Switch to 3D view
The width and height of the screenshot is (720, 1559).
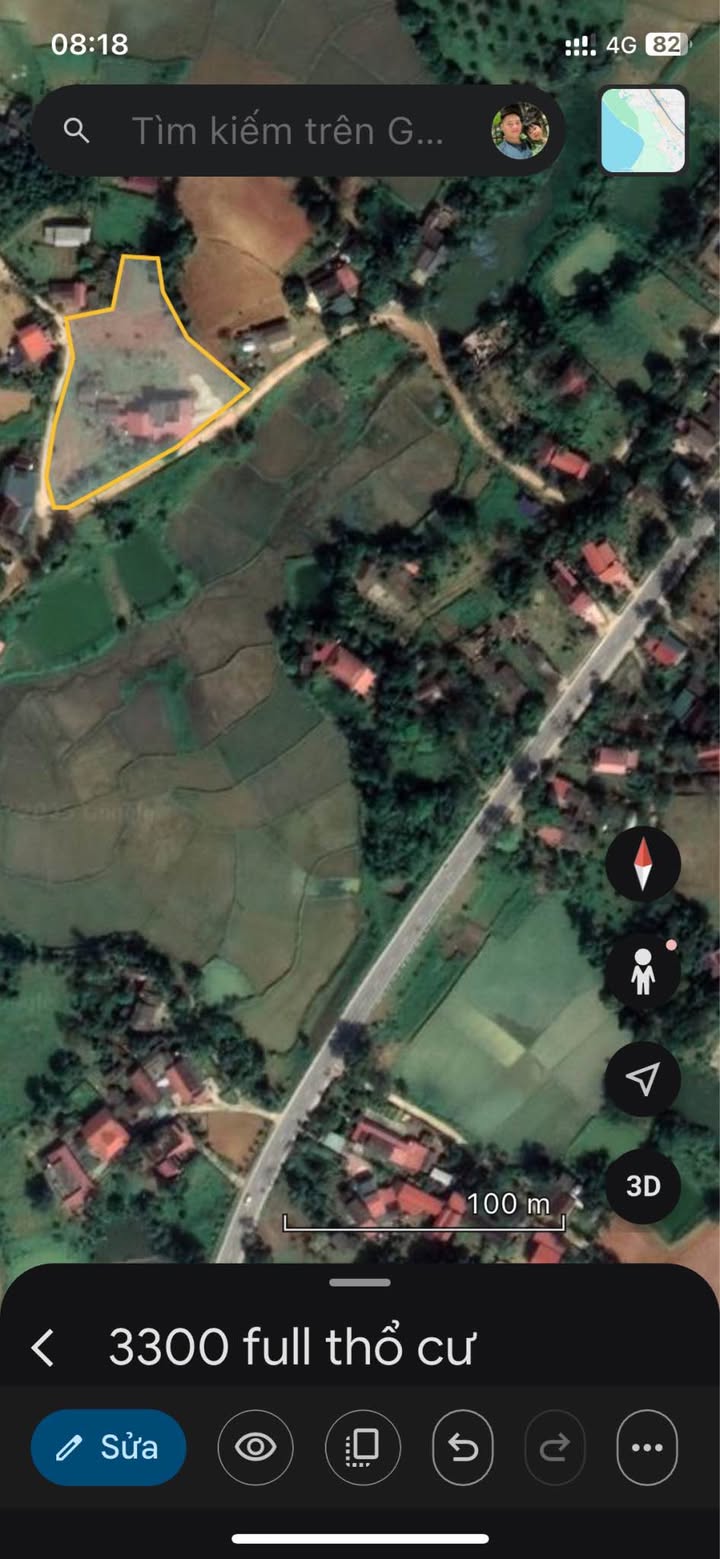642,1186
